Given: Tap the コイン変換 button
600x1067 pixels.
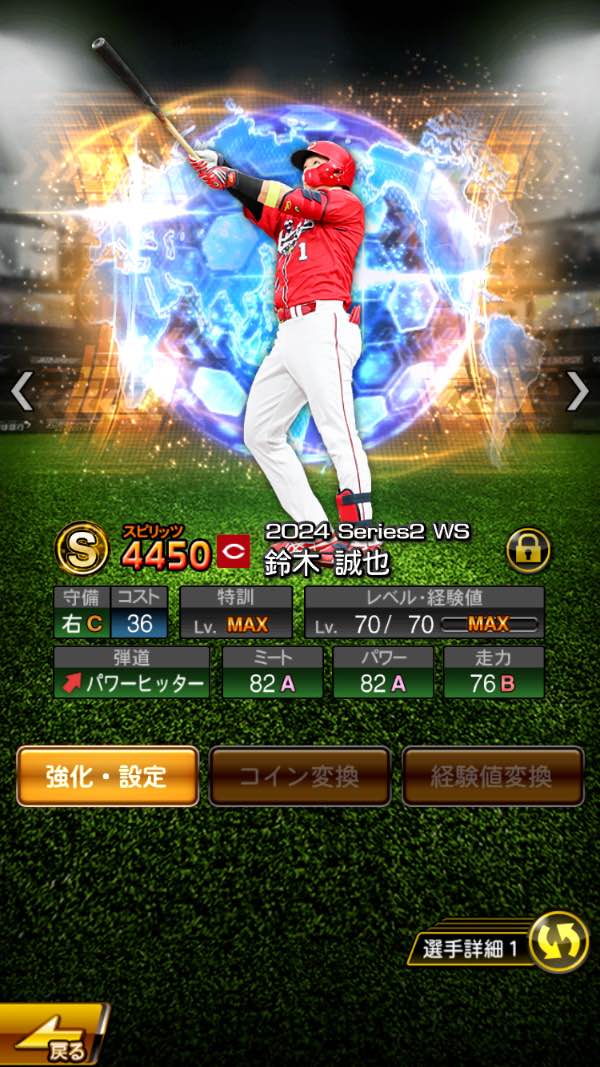Looking at the screenshot, I should [x=299, y=776].
